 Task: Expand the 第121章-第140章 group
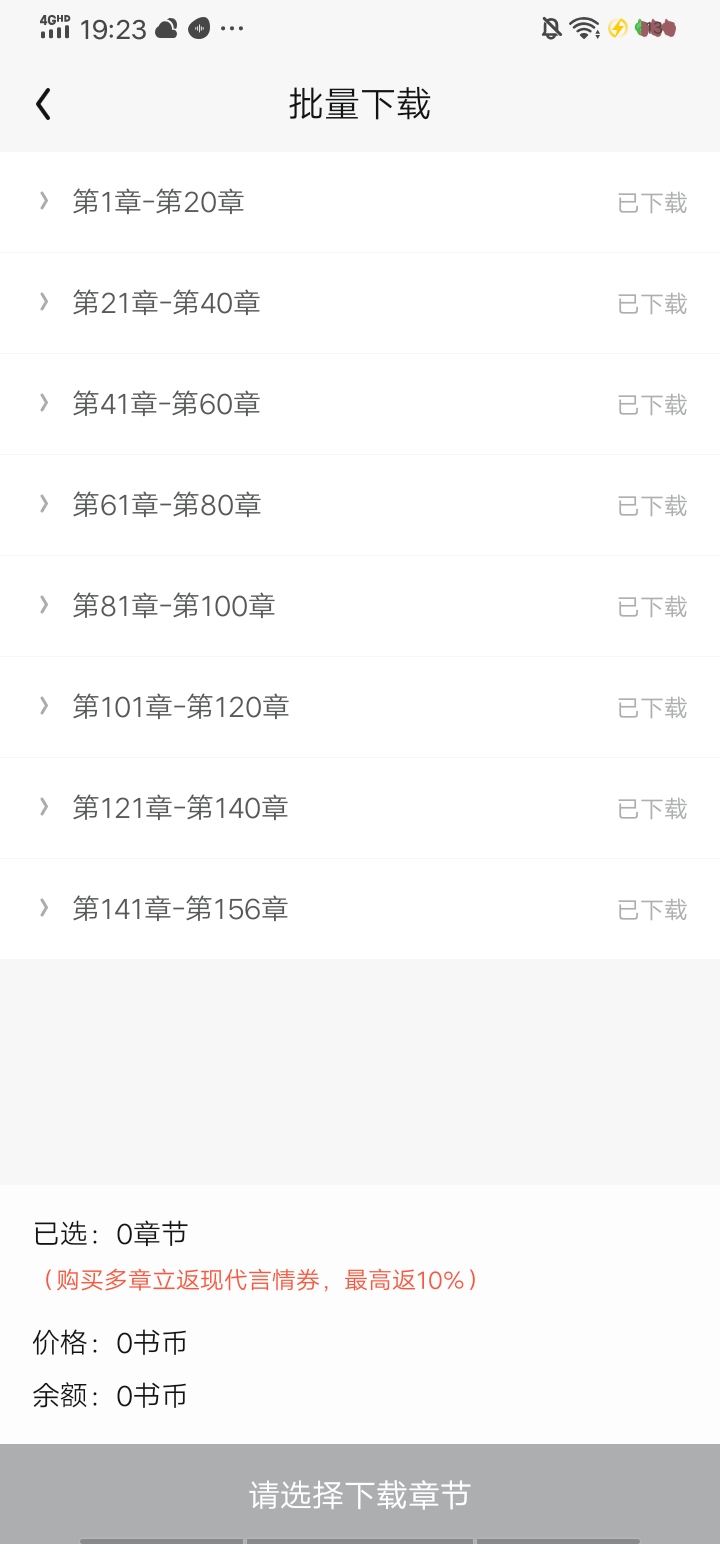[360, 808]
